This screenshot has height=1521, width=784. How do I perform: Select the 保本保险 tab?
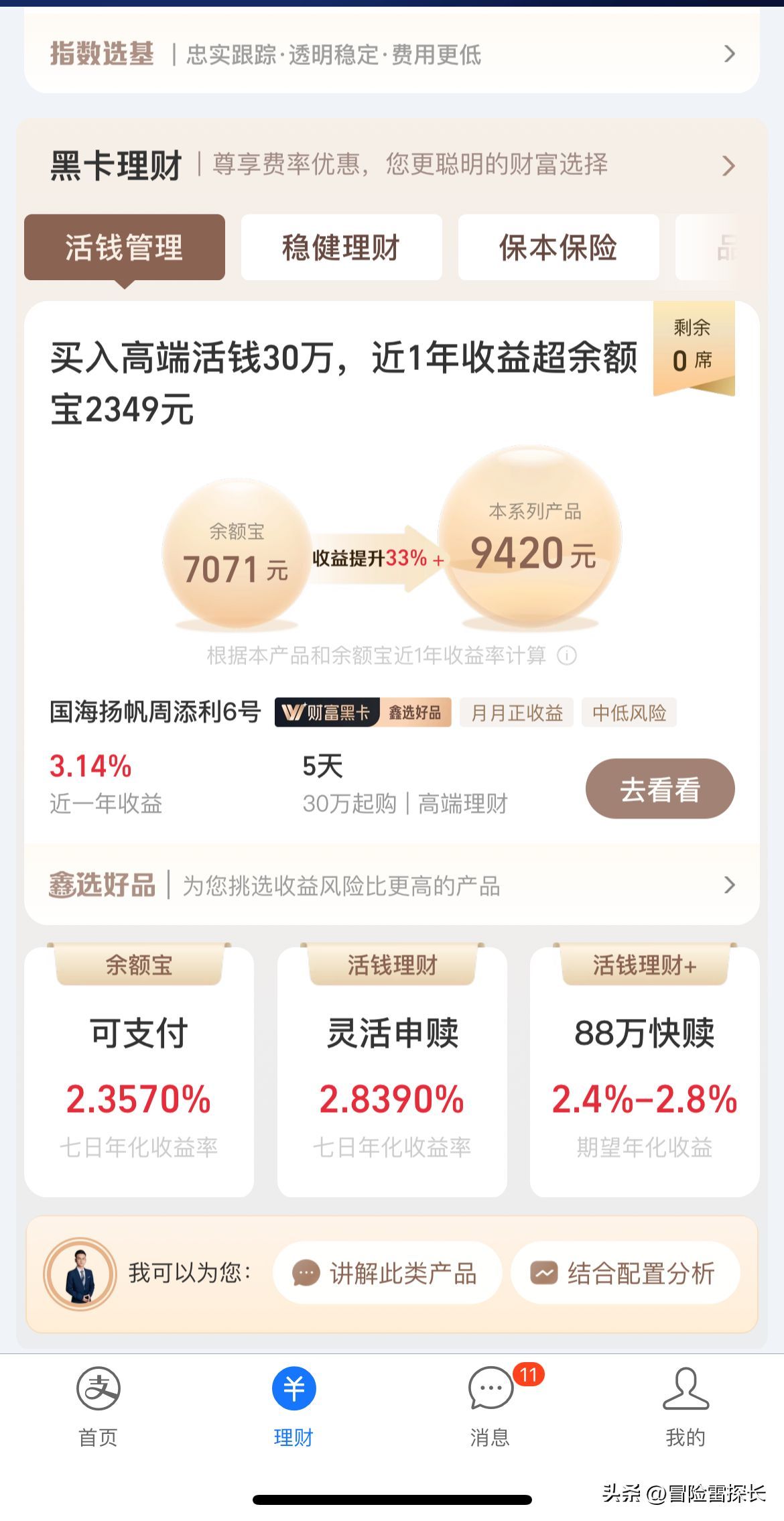[x=559, y=247]
